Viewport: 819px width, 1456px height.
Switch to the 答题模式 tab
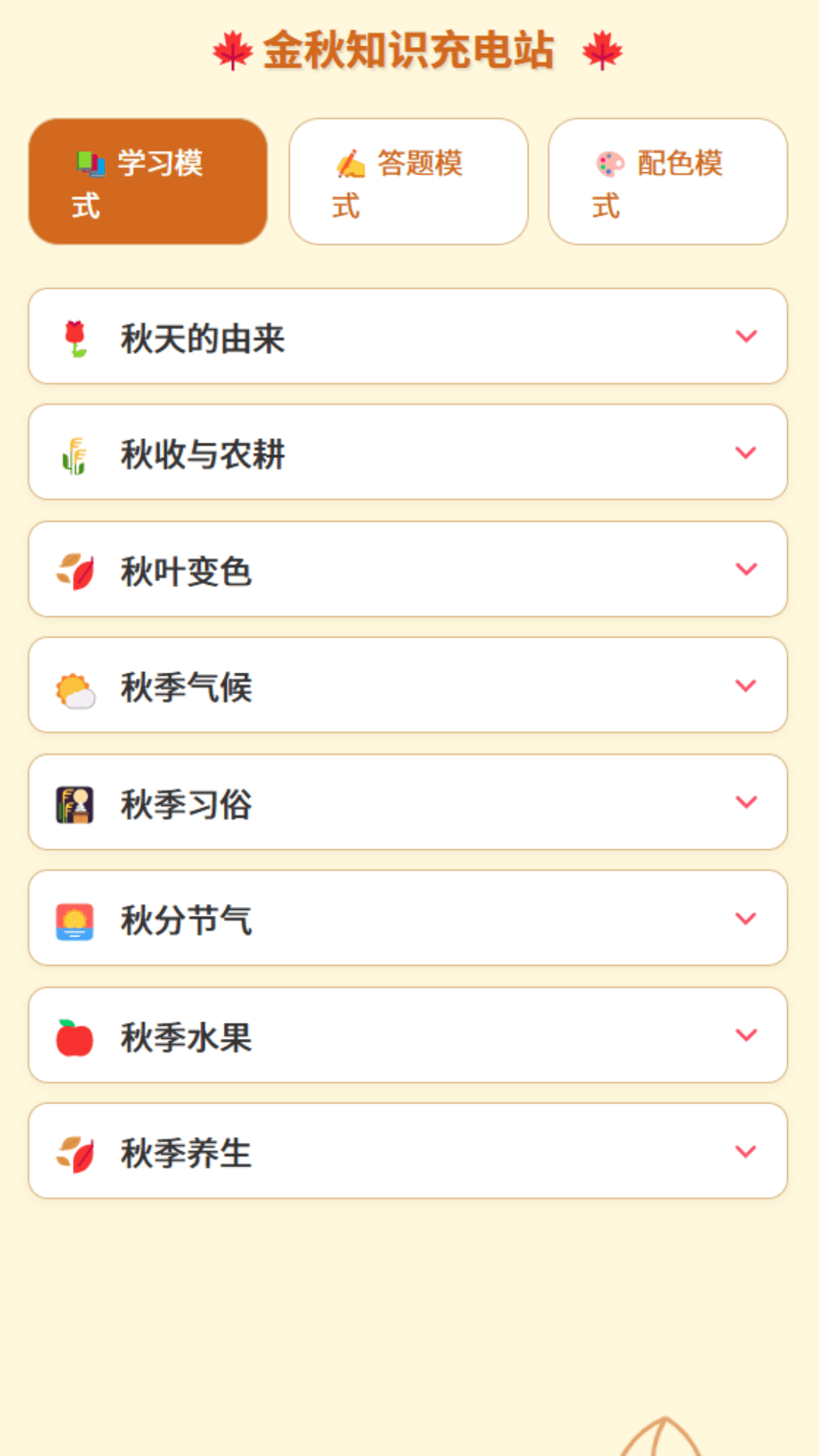[409, 181]
